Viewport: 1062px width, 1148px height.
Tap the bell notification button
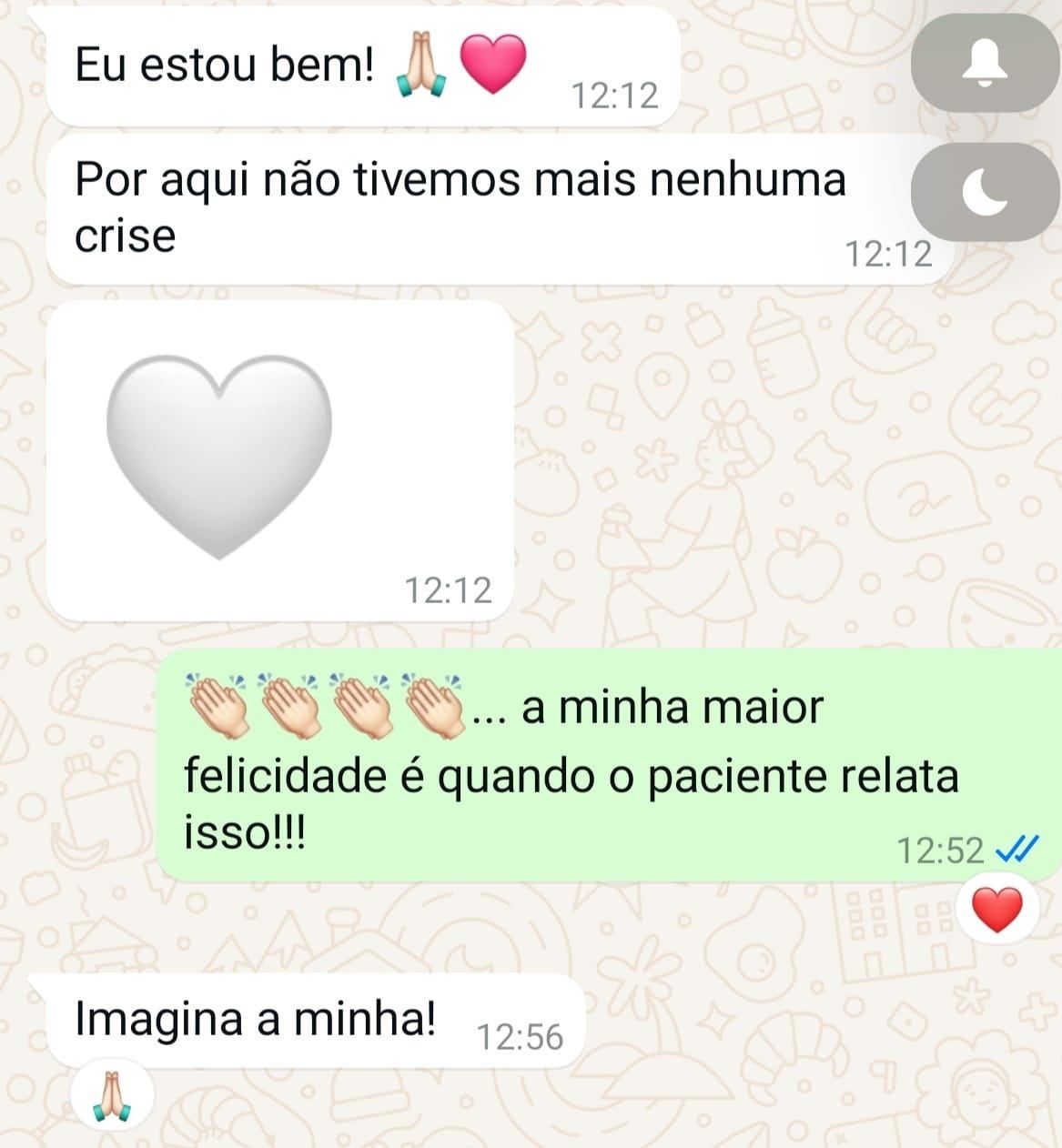click(986, 63)
